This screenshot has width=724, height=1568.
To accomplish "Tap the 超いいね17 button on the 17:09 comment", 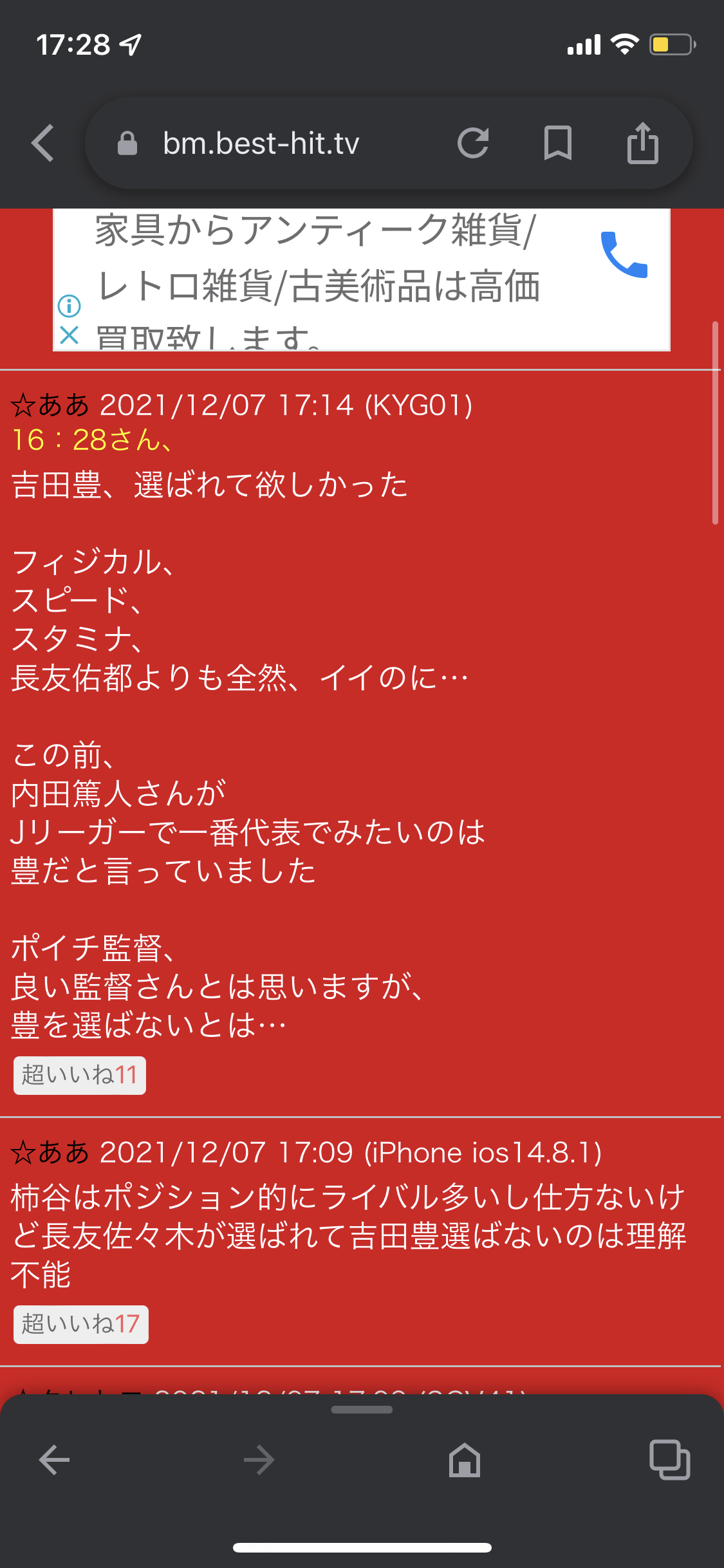I will coord(81,1324).
